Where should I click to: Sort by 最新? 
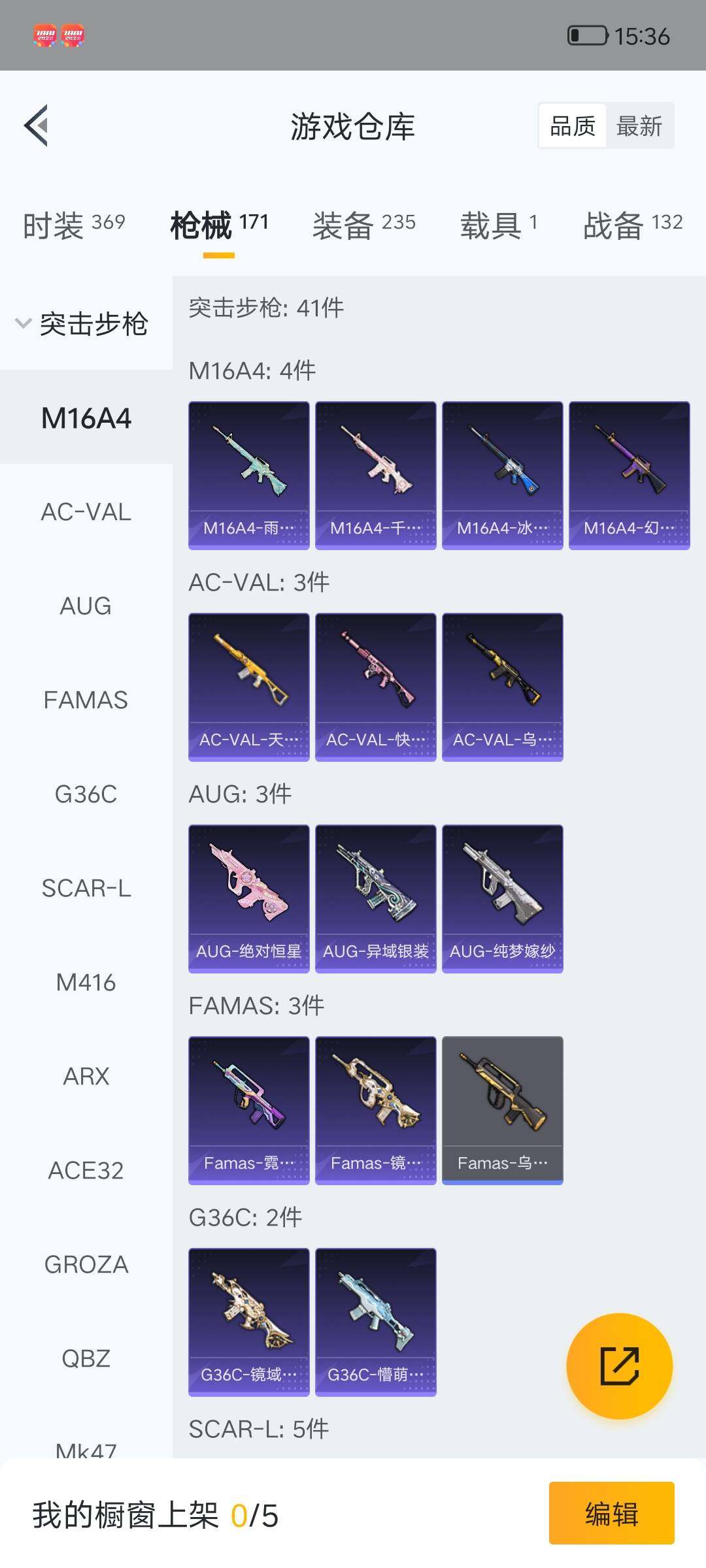pyautogui.click(x=639, y=126)
